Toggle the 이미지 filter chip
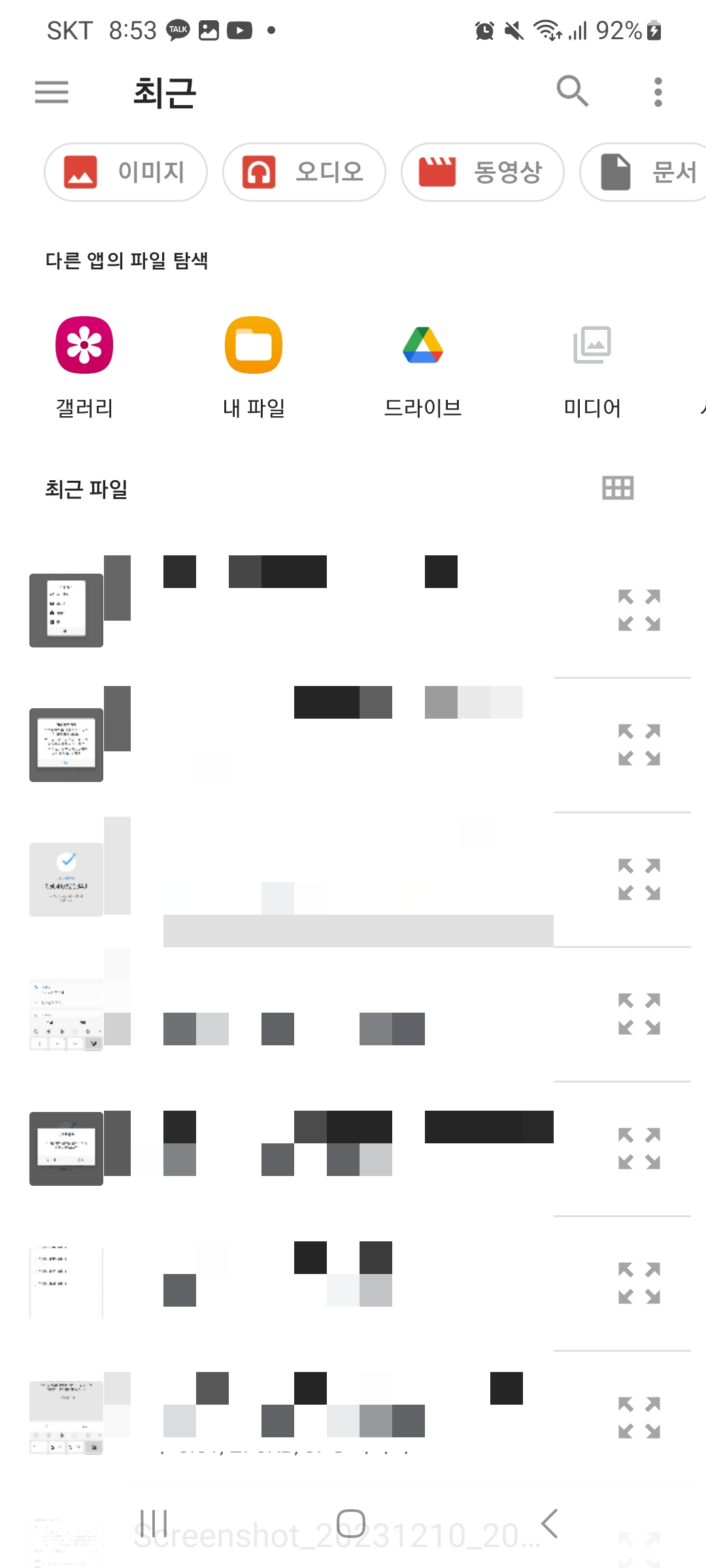 pos(126,172)
